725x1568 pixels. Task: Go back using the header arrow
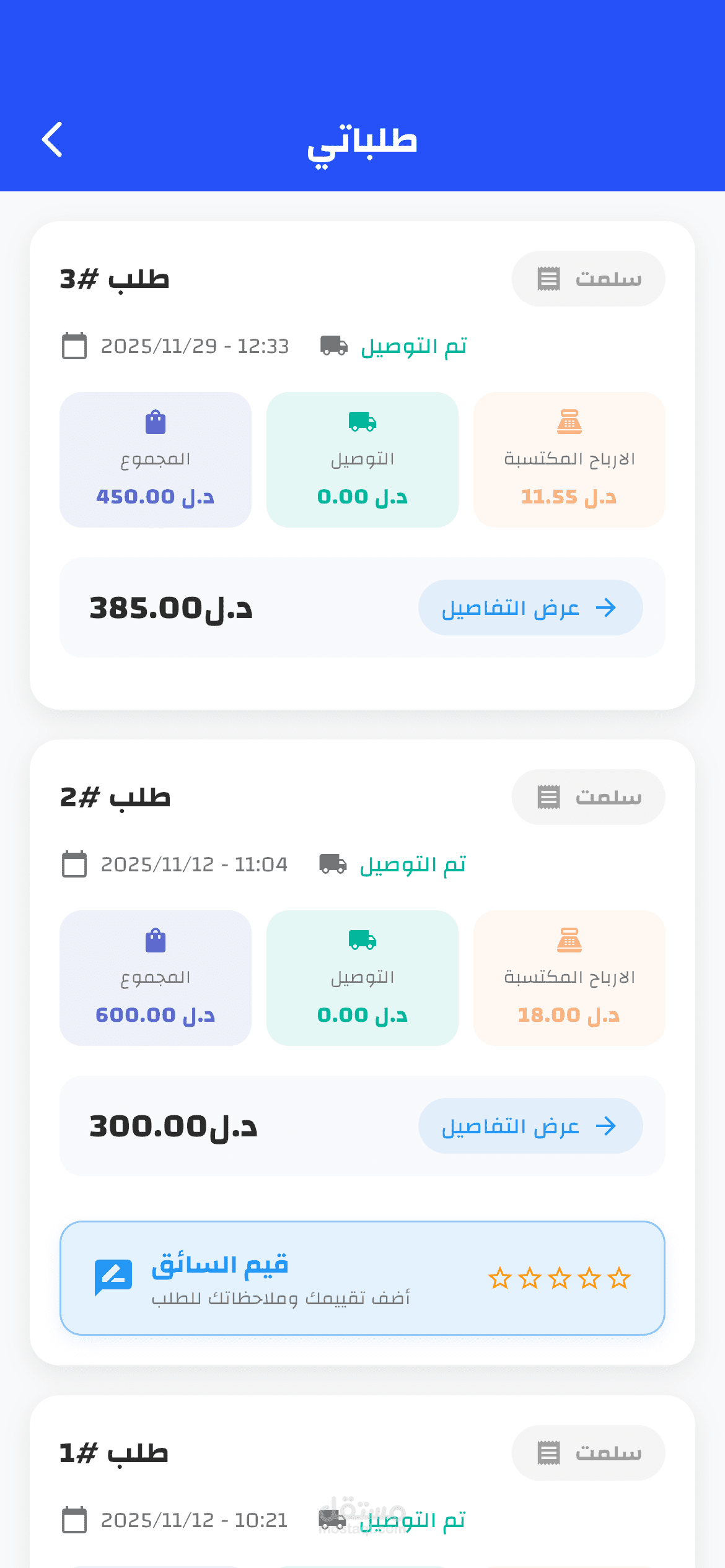[53, 139]
